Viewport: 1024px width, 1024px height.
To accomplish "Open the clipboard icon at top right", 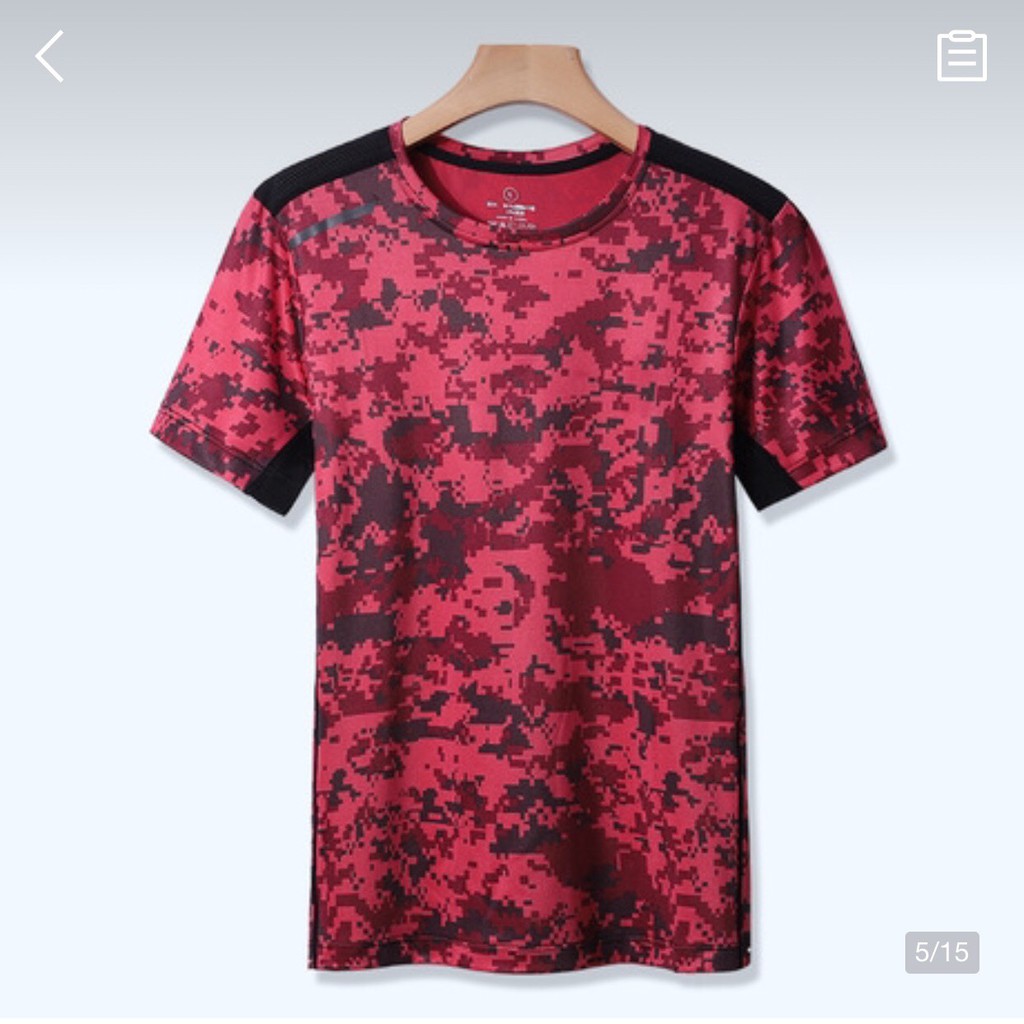I will [x=961, y=56].
